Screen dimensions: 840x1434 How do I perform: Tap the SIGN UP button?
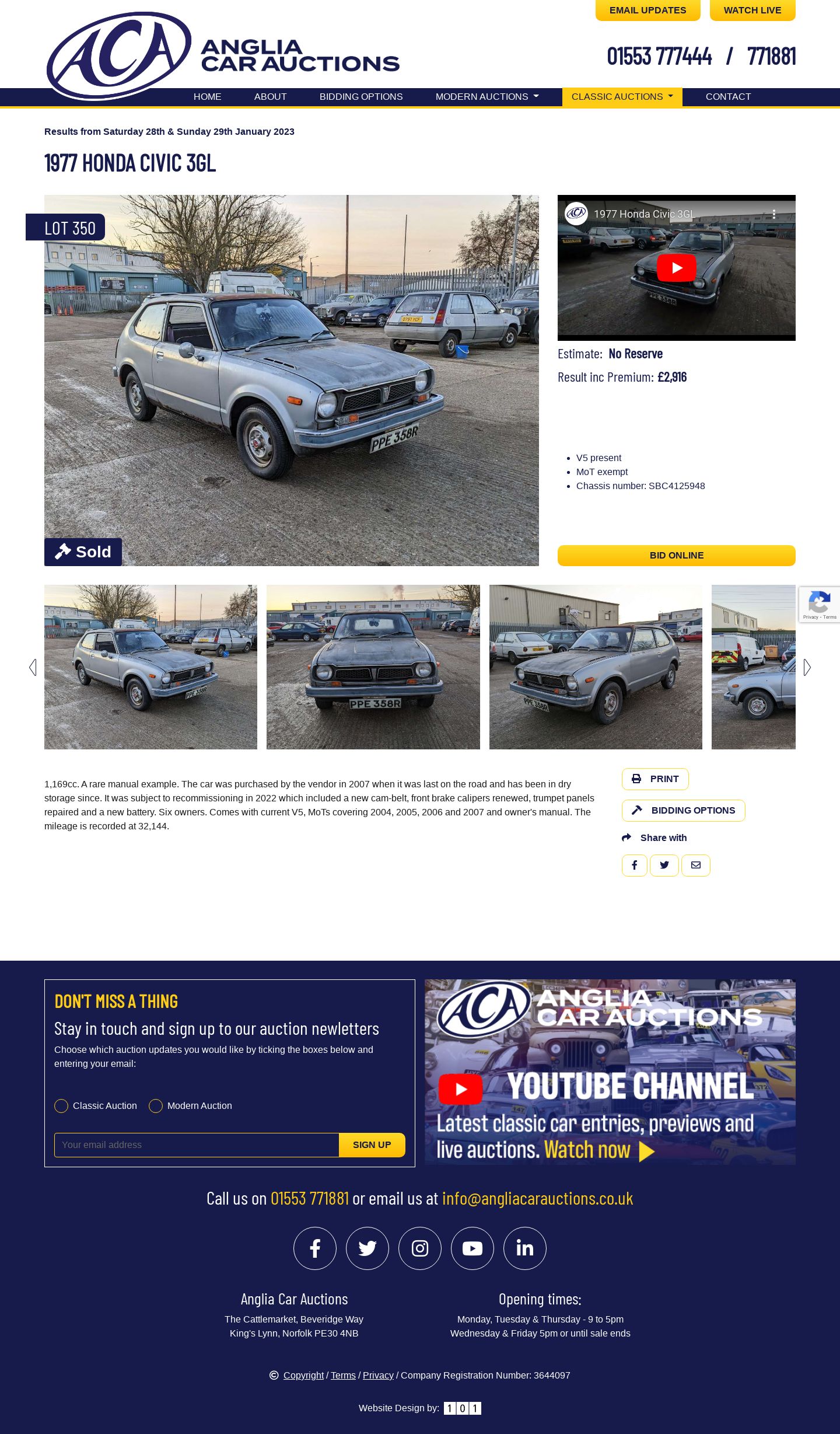[372, 1145]
